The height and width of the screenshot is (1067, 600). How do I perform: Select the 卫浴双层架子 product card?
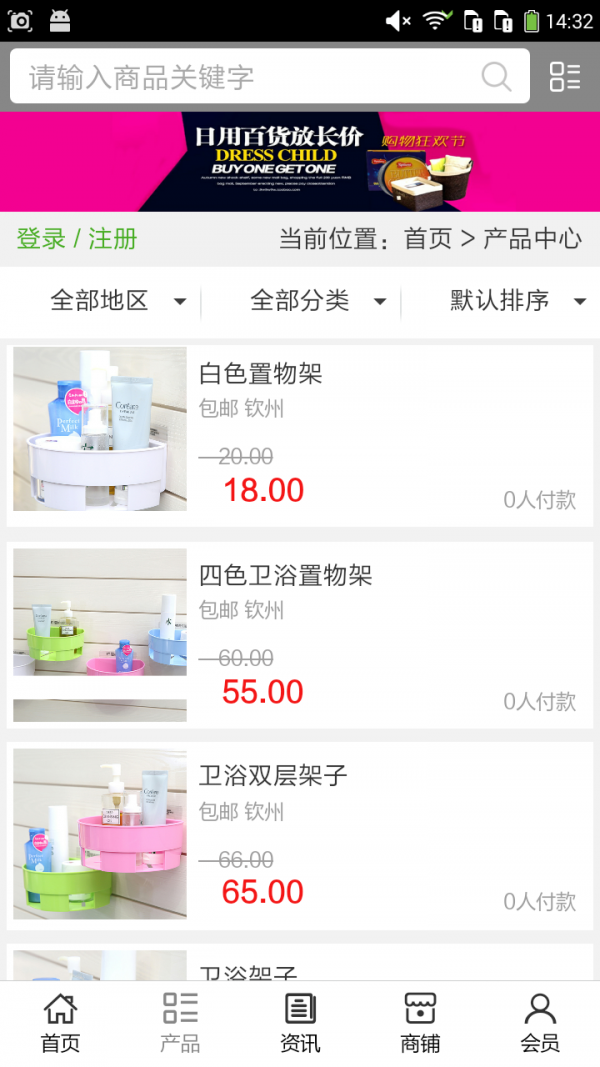[300, 835]
